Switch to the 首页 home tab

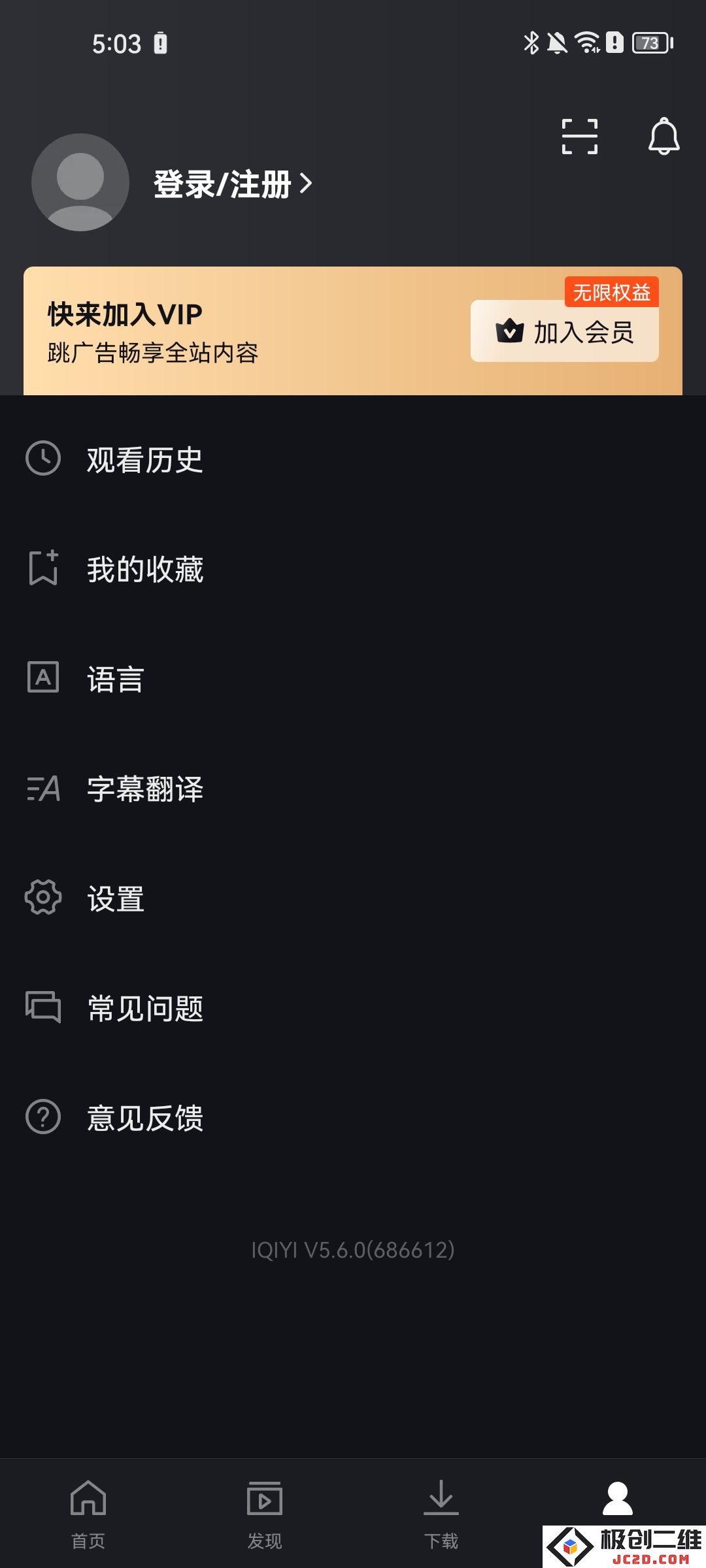point(88,1514)
